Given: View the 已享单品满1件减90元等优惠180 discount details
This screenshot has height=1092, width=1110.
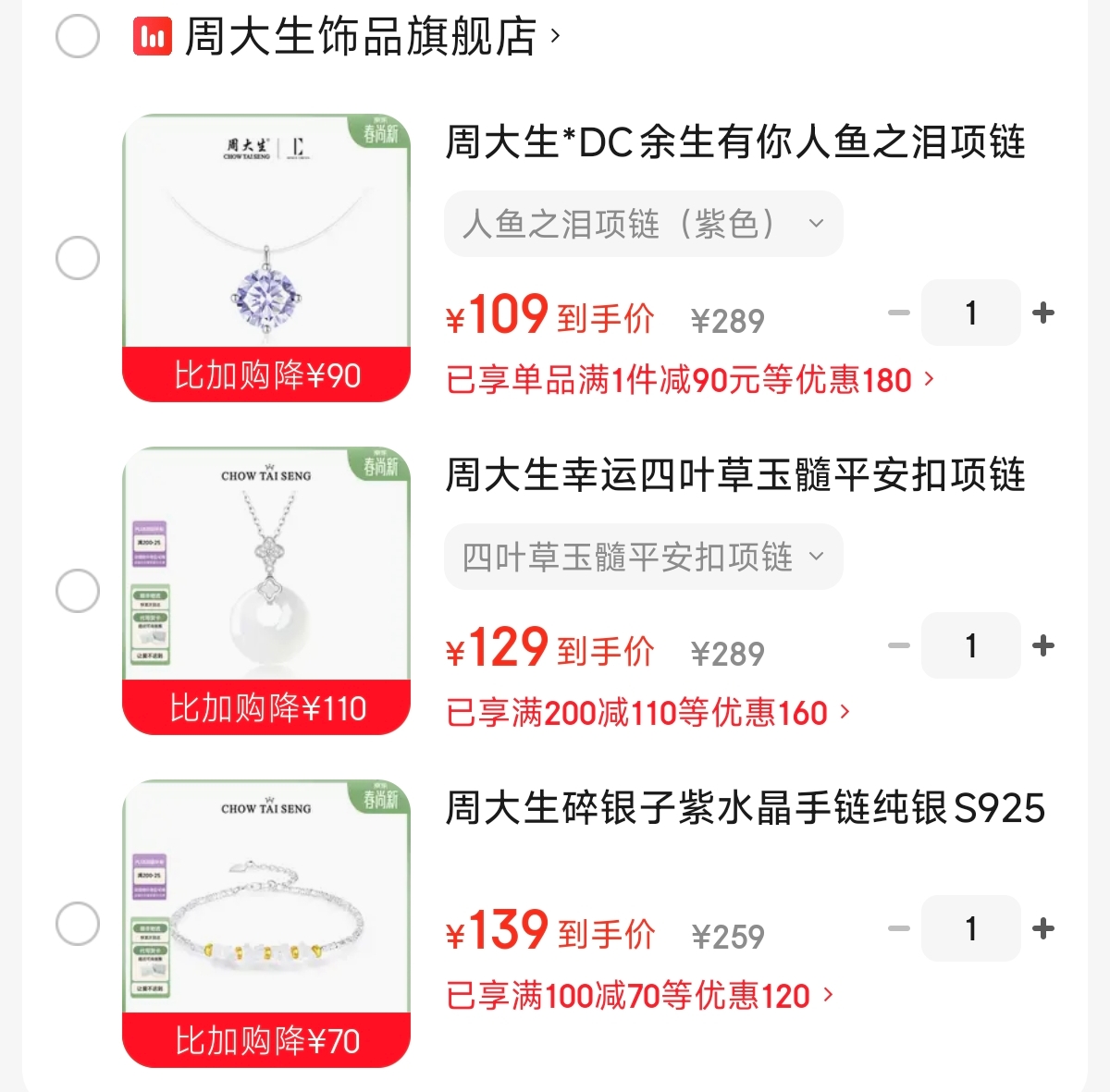Looking at the screenshot, I should point(690,379).
